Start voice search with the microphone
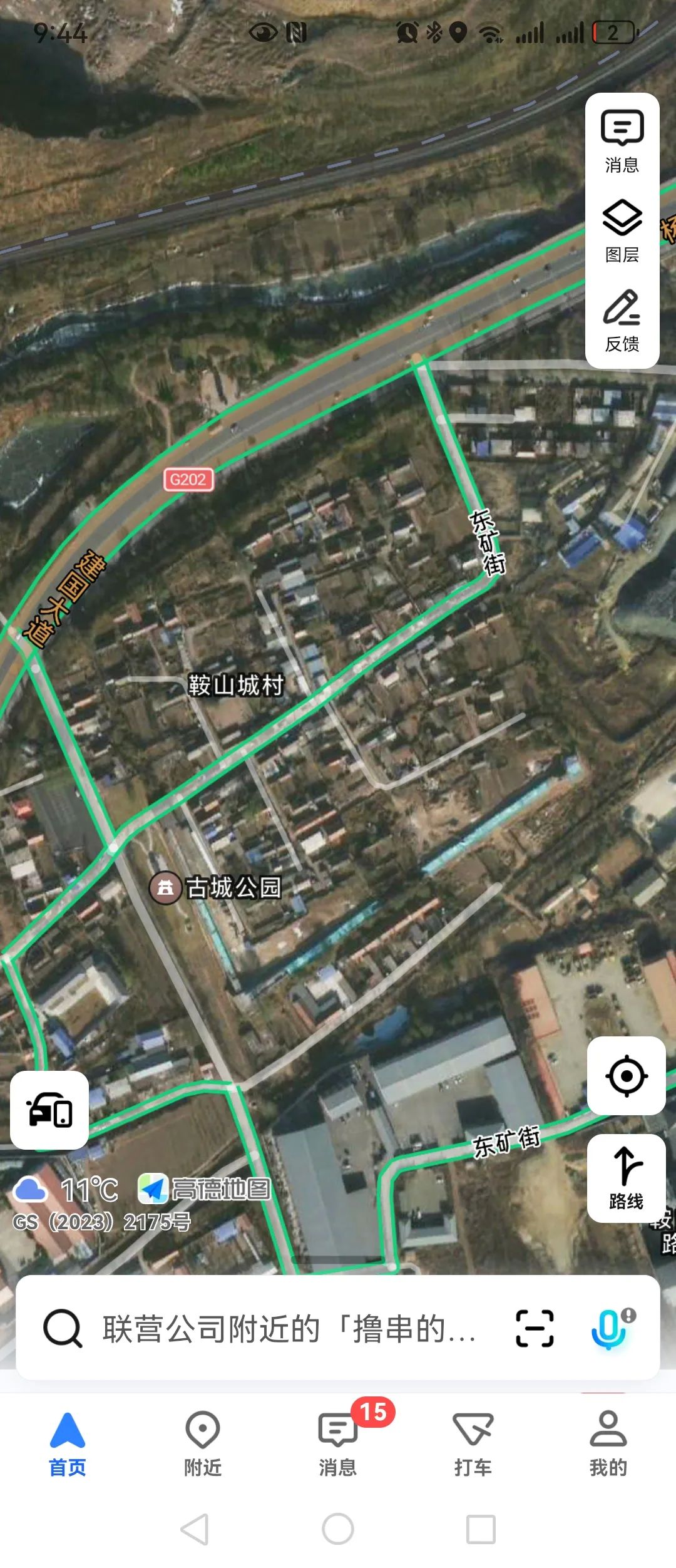 609,1329
